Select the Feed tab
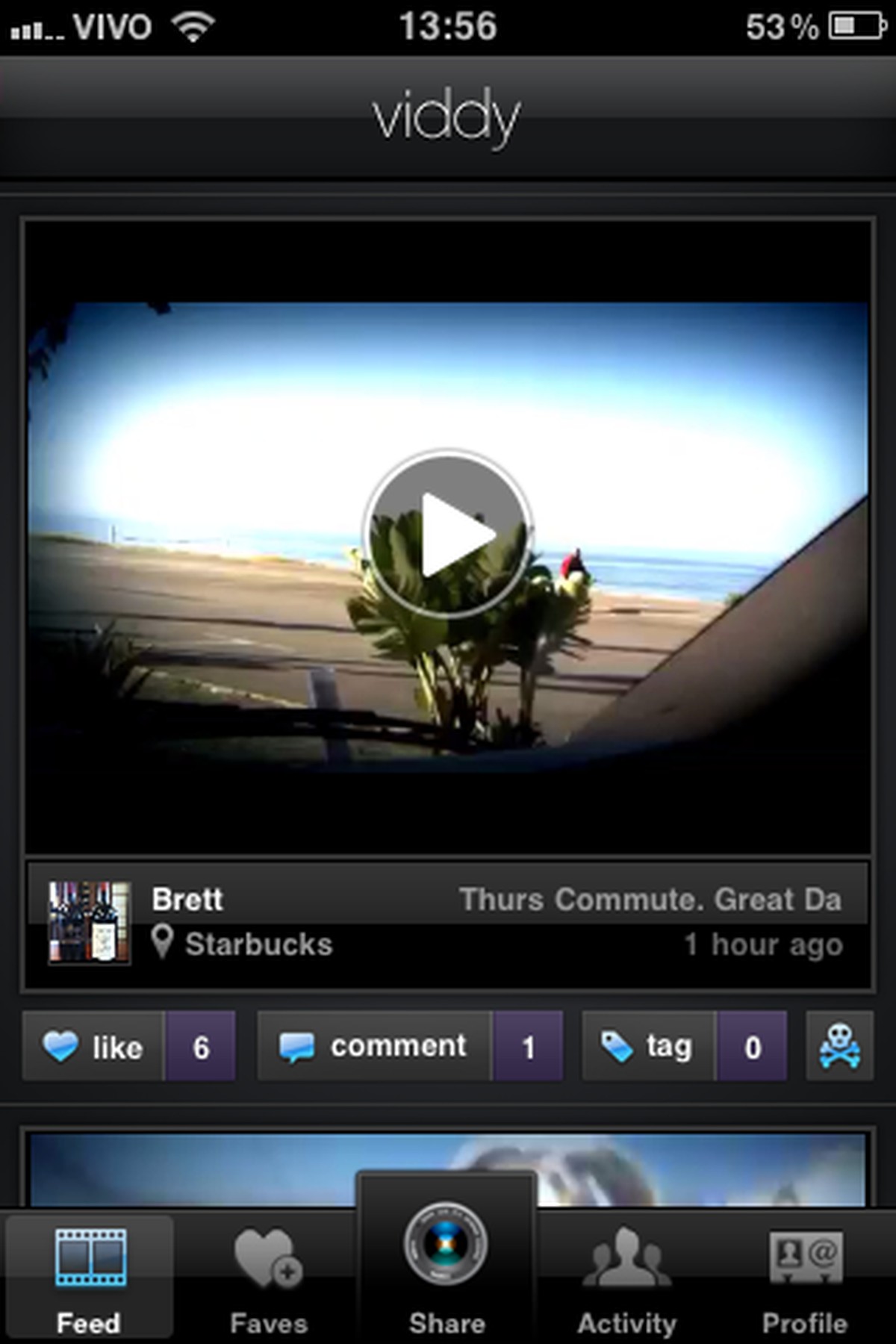Image resolution: width=896 pixels, height=1344 pixels. coord(90,1278)
